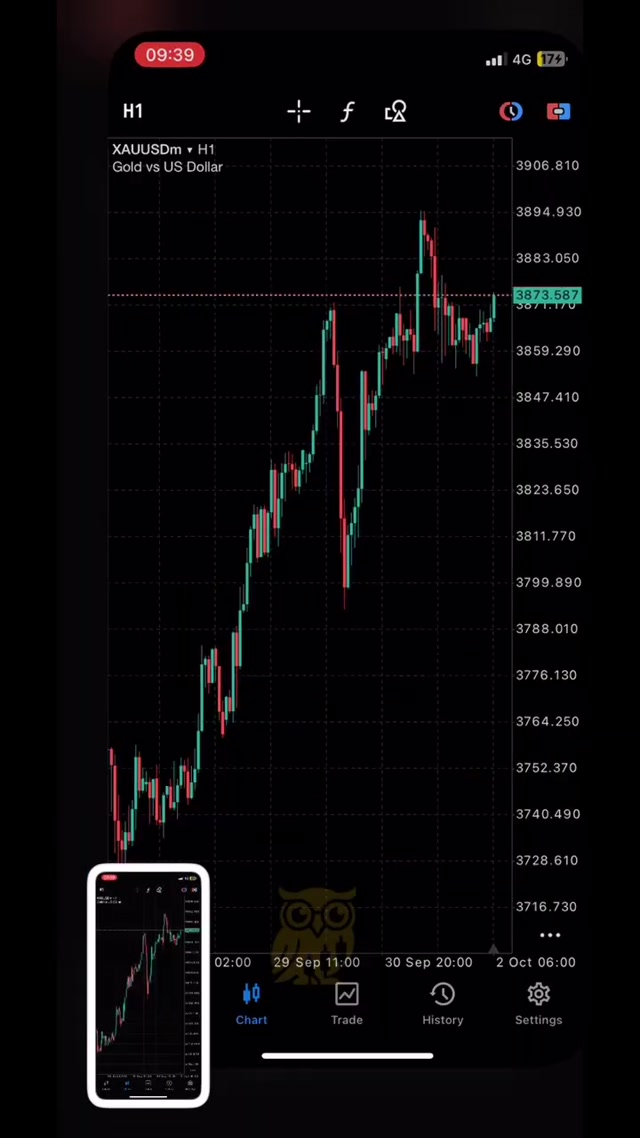The image size is (640, 1138).
Task: Open the Settings tab
Action: (x=538, y=1003)
